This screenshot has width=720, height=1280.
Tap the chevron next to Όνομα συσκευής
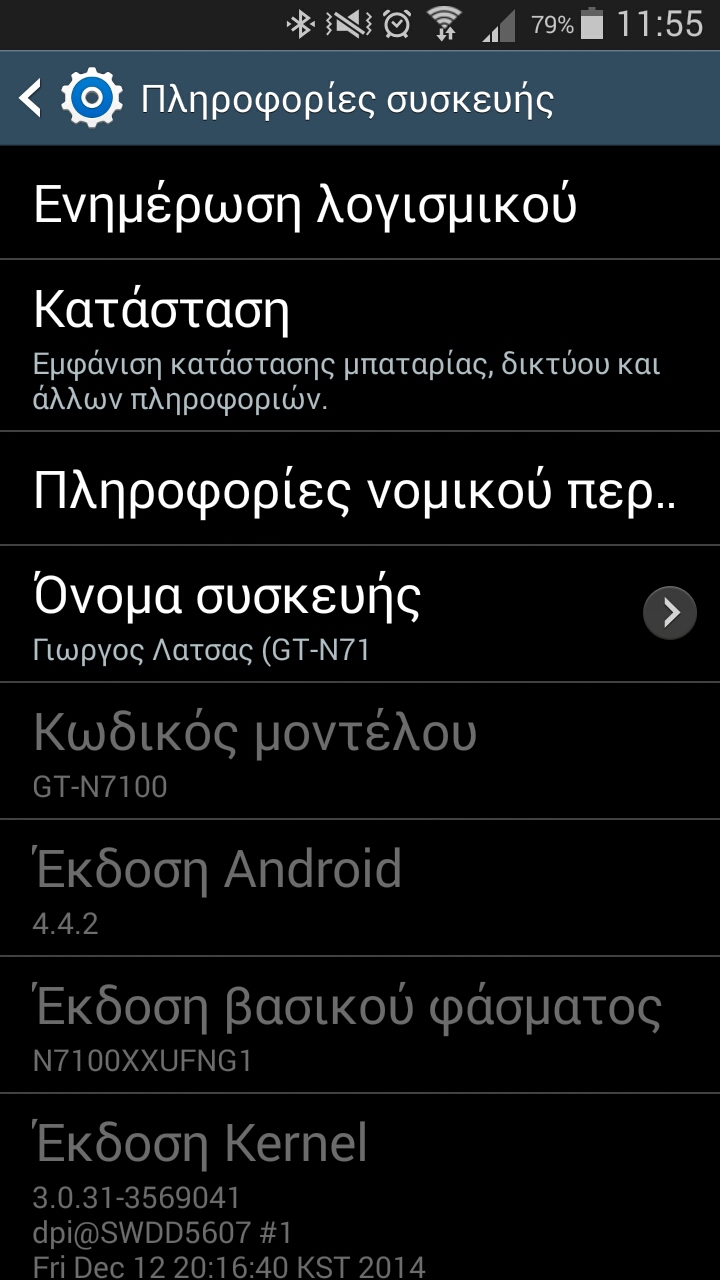click(670, 612)
